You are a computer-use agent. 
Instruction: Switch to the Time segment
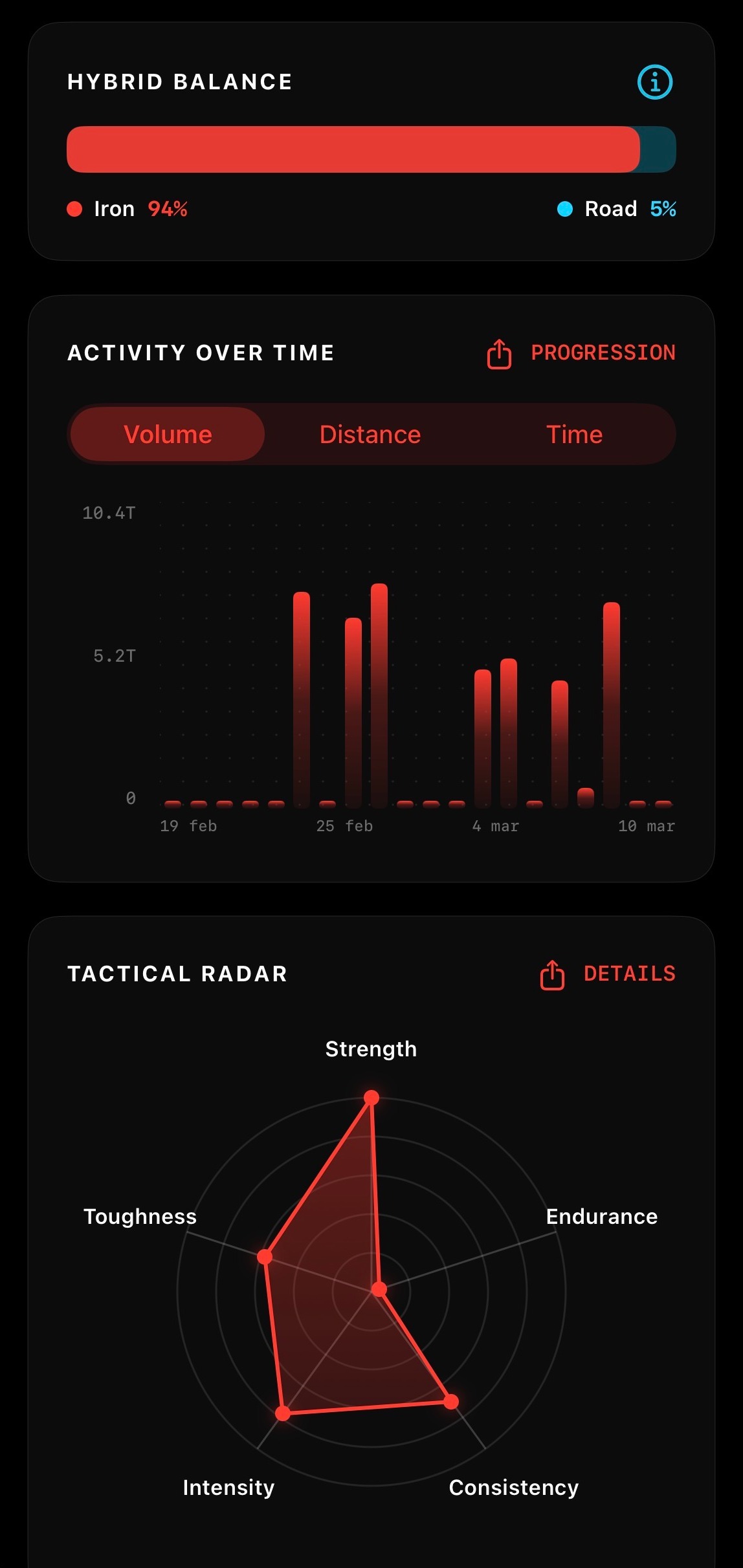pos(574,434)
